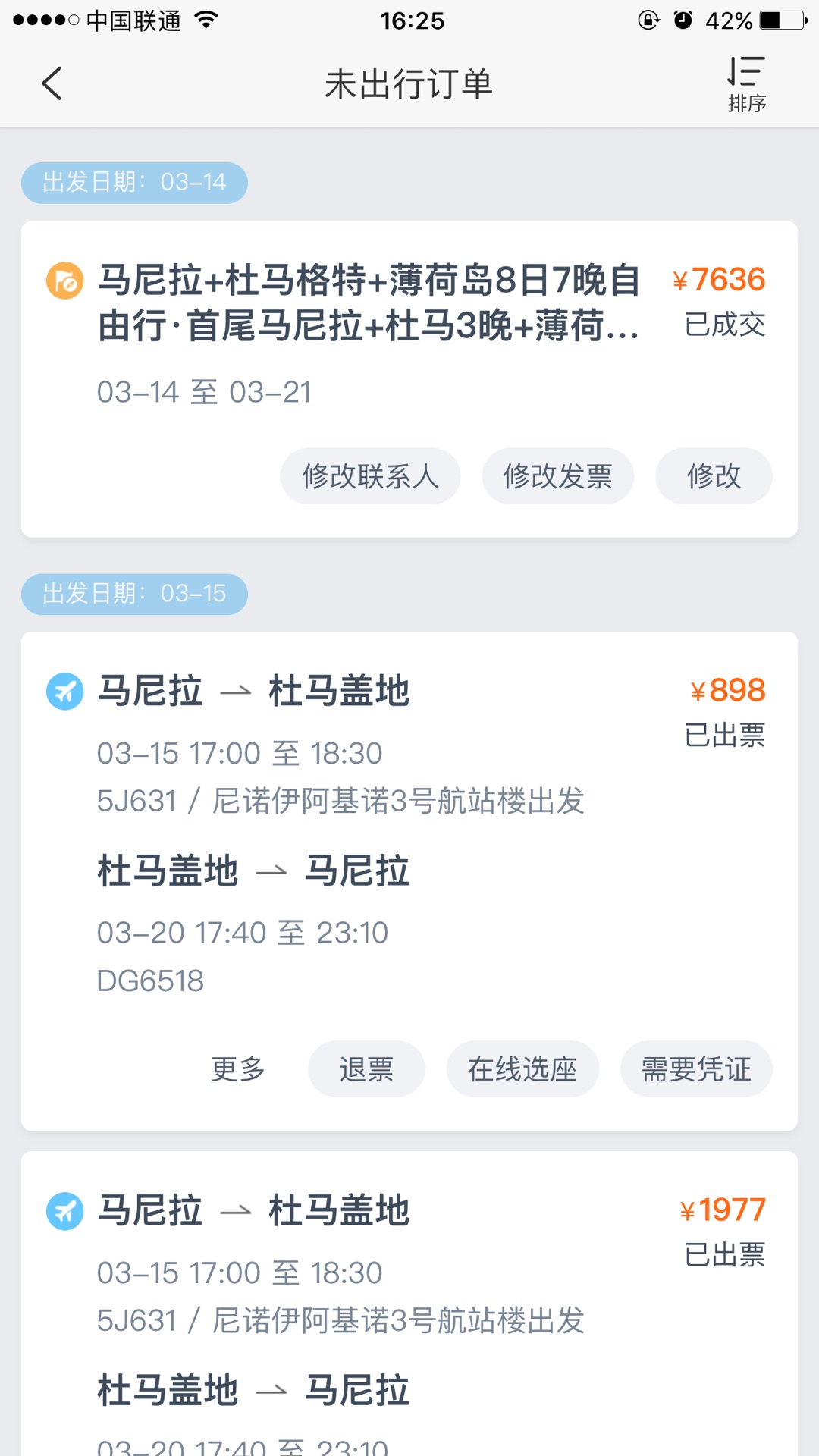Tap 修改发票 to edit the invoice
This screenshot has width=819, height=1456.
point(558,476)
